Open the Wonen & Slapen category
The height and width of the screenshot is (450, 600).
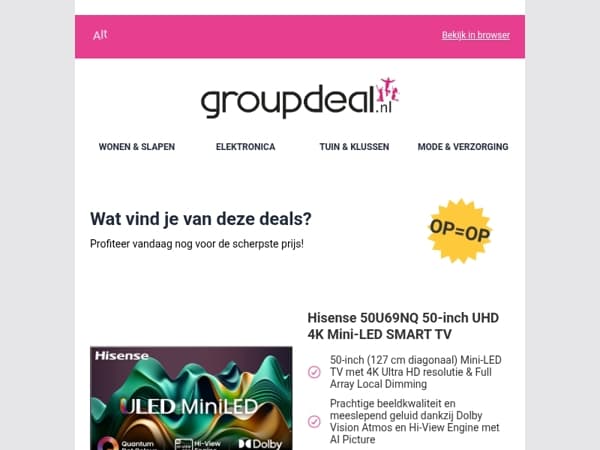[x=137, y=147]
